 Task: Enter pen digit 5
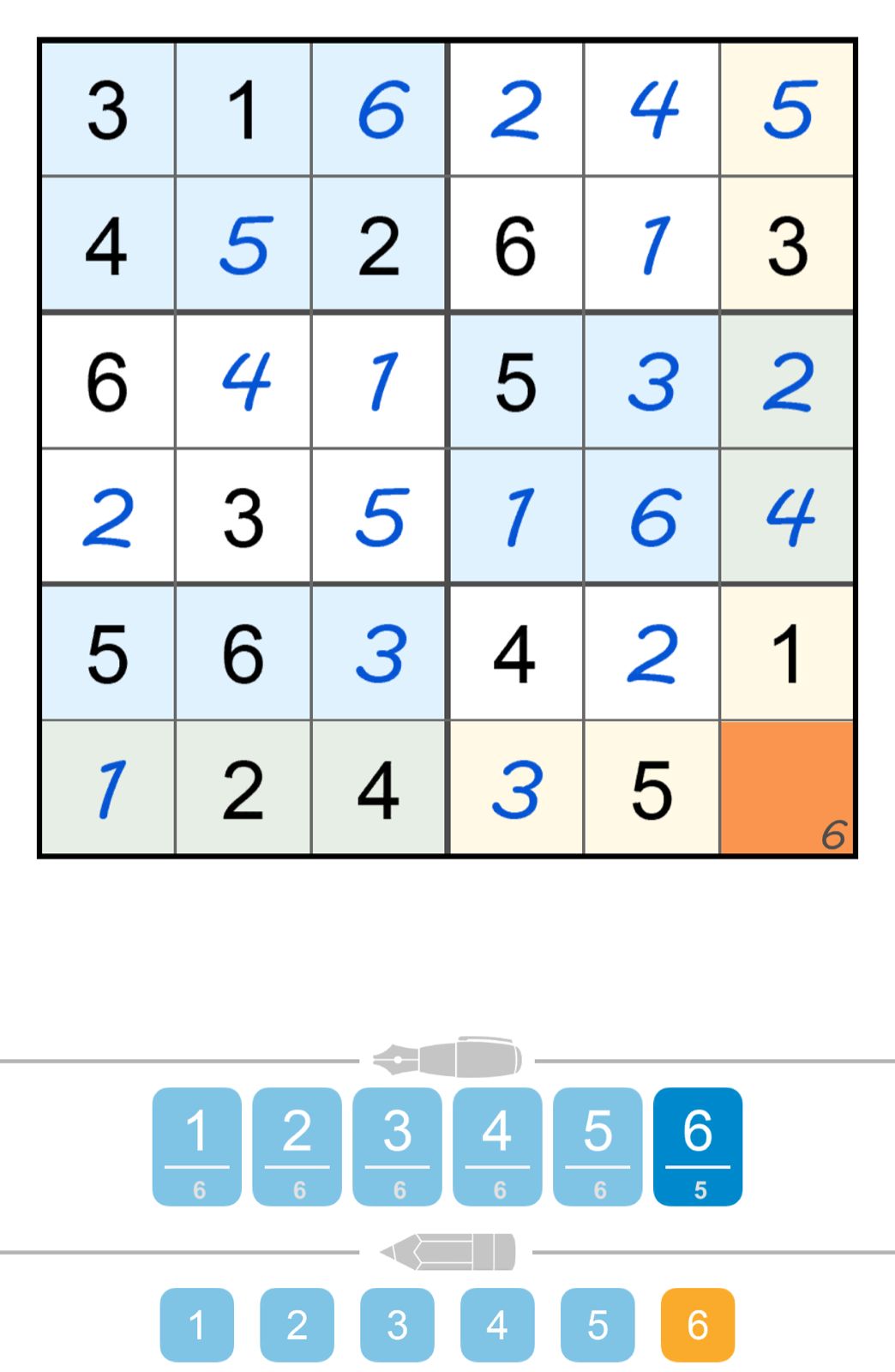click(x=598, y=1146)
